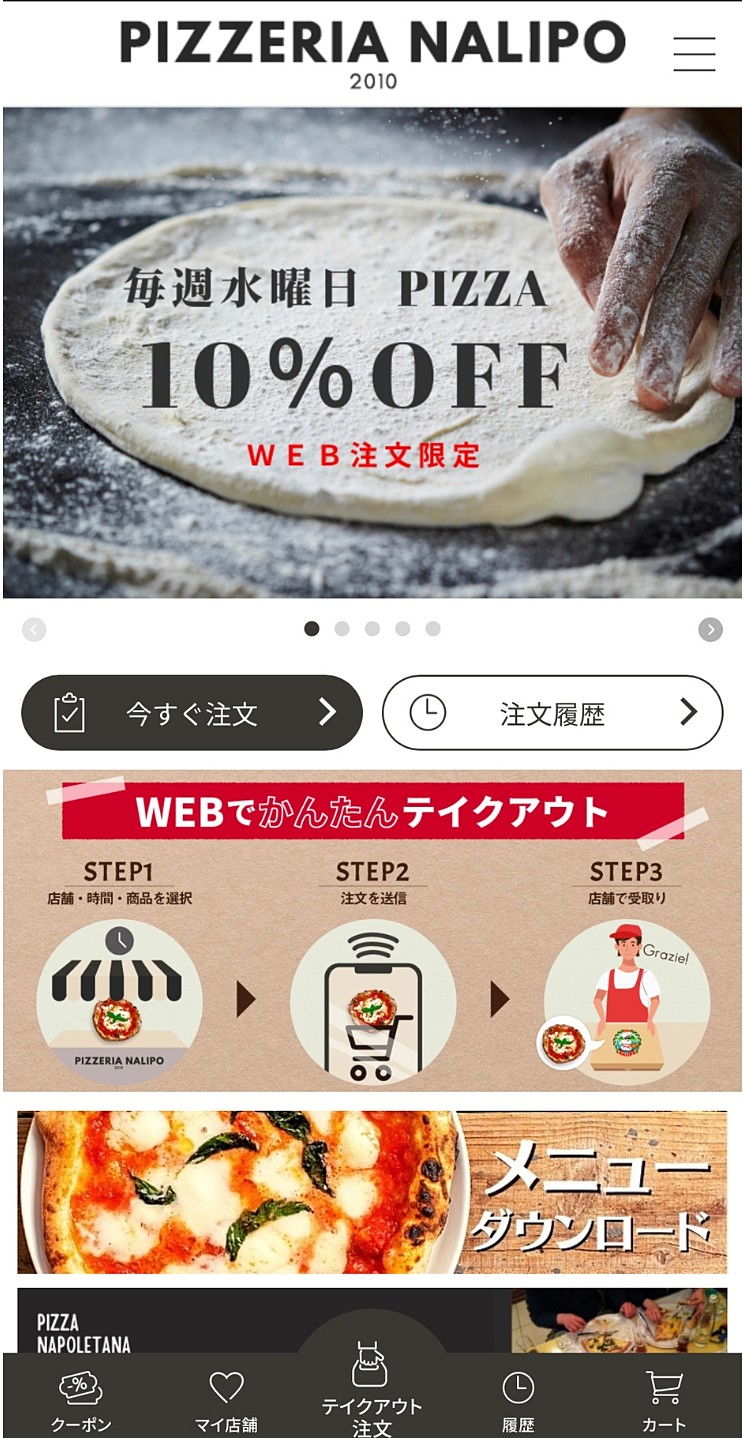The width and height of the screenshot is (745, 1438).
Task: View 注文履歴 order history
Action: coord(552,713)
